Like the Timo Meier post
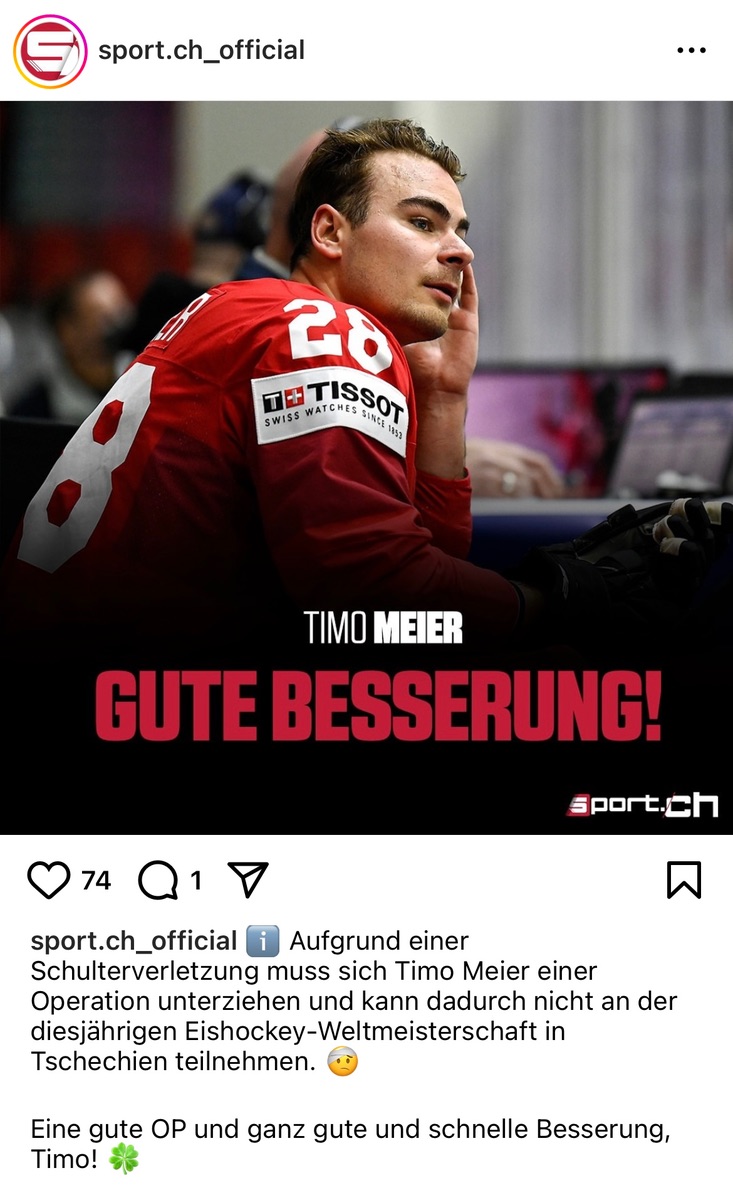 pos(49,880)
